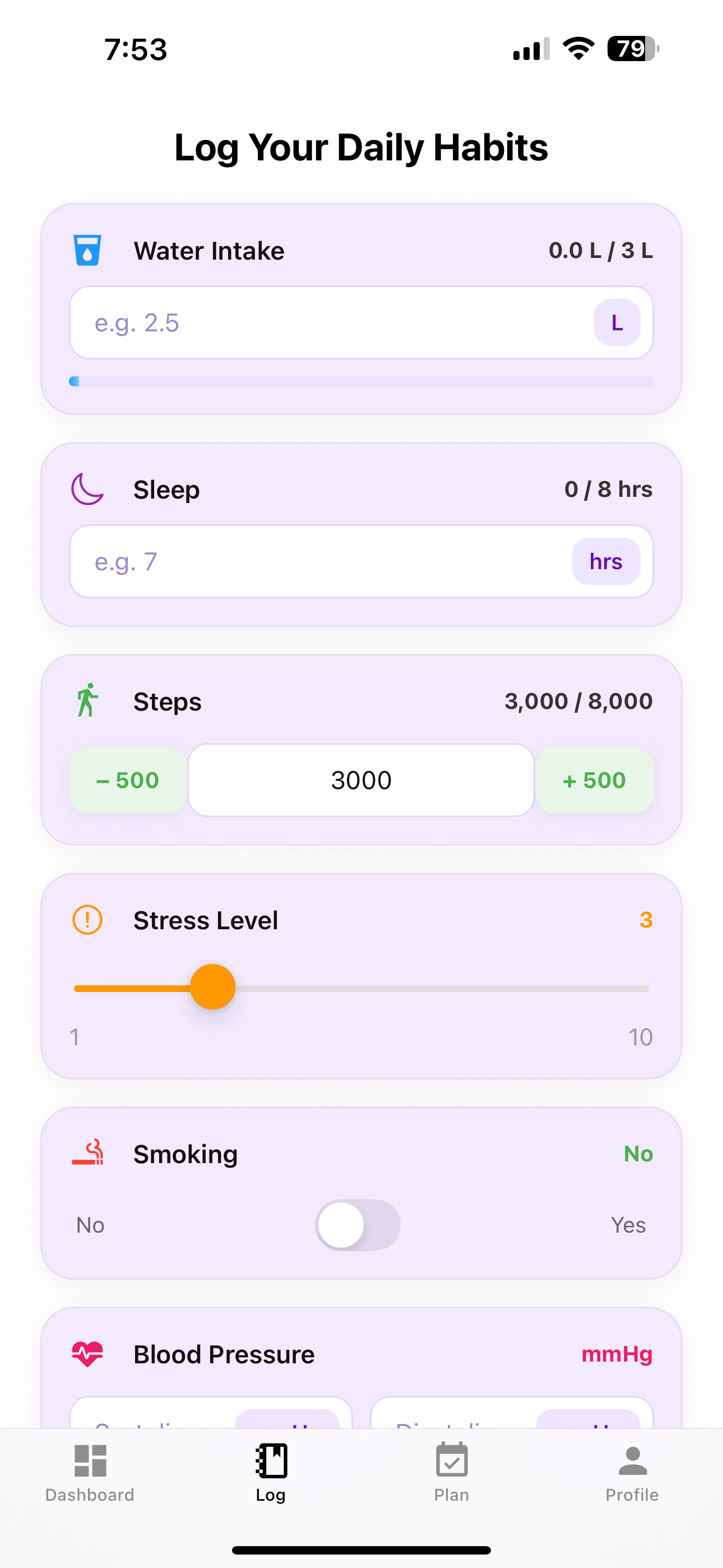The width and height of the screenshot is (723, 1568).
Task: Click the water glass icon
Action: [86, 250]
